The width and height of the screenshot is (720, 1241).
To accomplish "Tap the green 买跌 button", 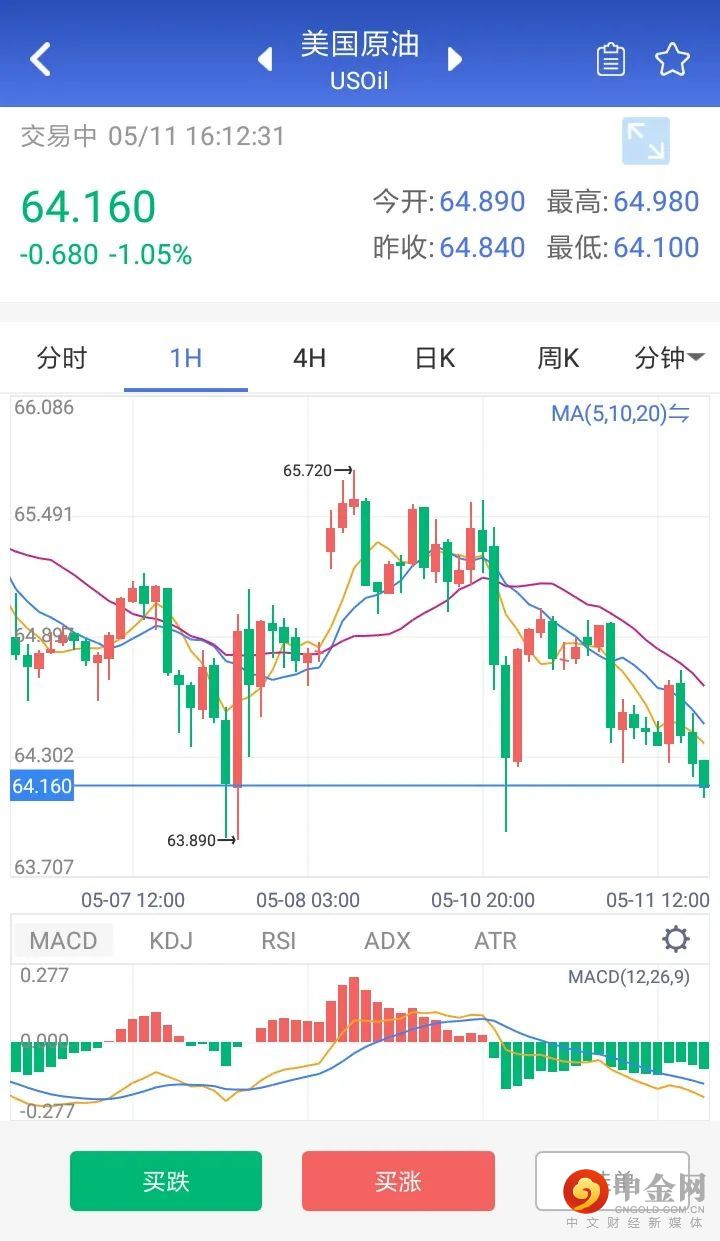I will 166,1181.
